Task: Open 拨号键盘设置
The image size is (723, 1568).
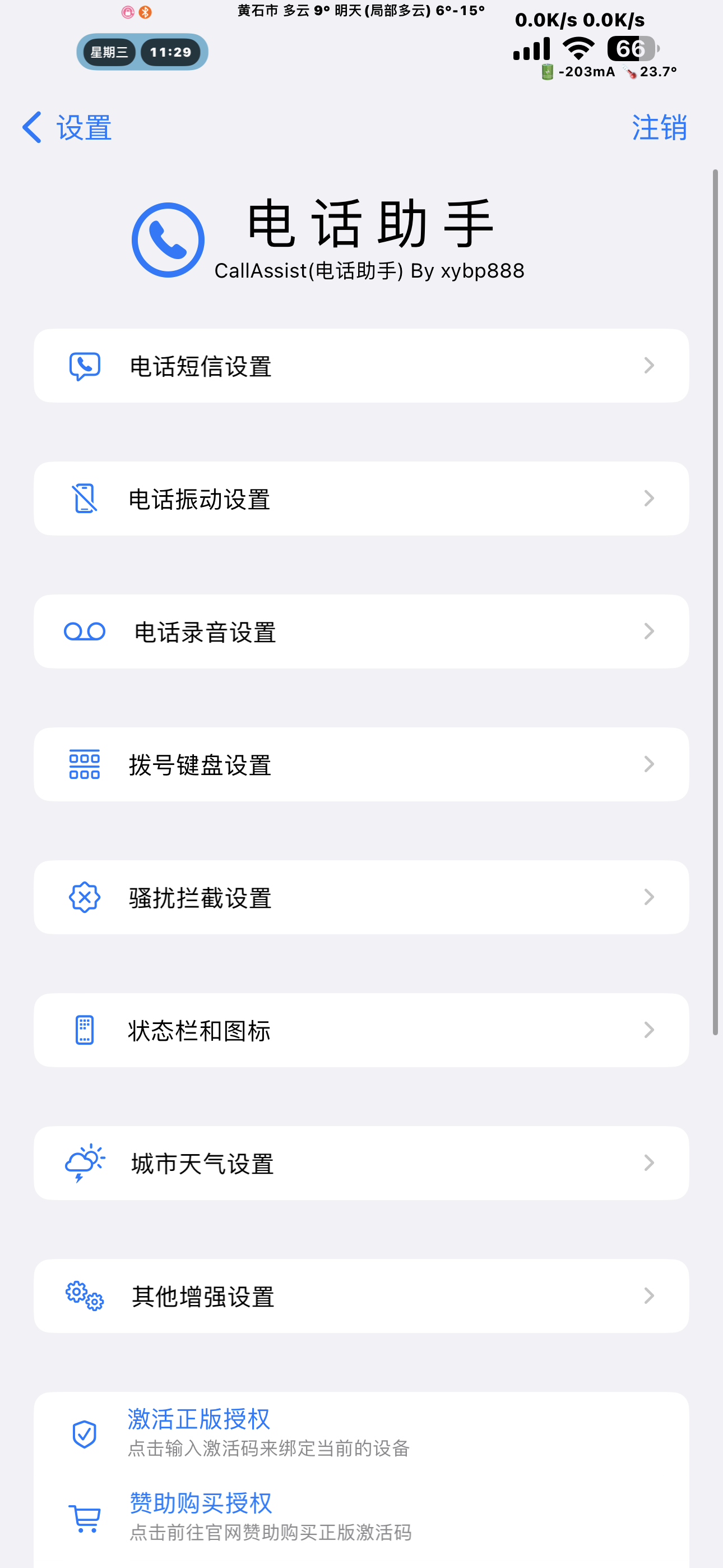Action: (x=361, y=764)
